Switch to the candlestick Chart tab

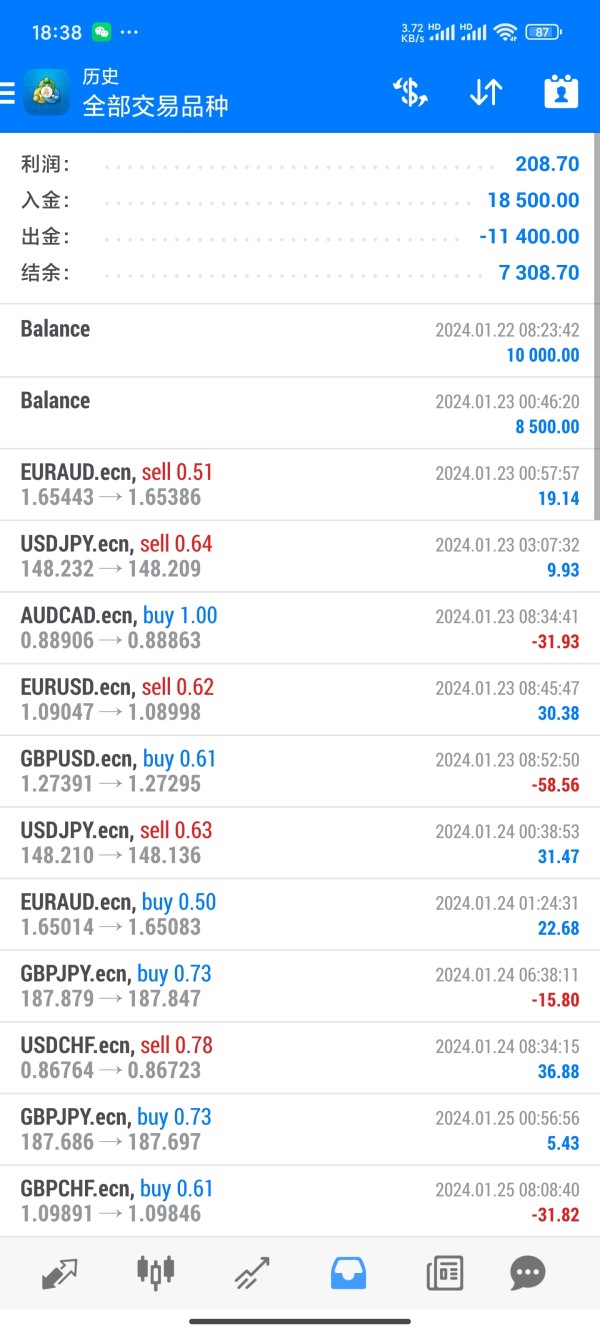(x=155, y=1271)
